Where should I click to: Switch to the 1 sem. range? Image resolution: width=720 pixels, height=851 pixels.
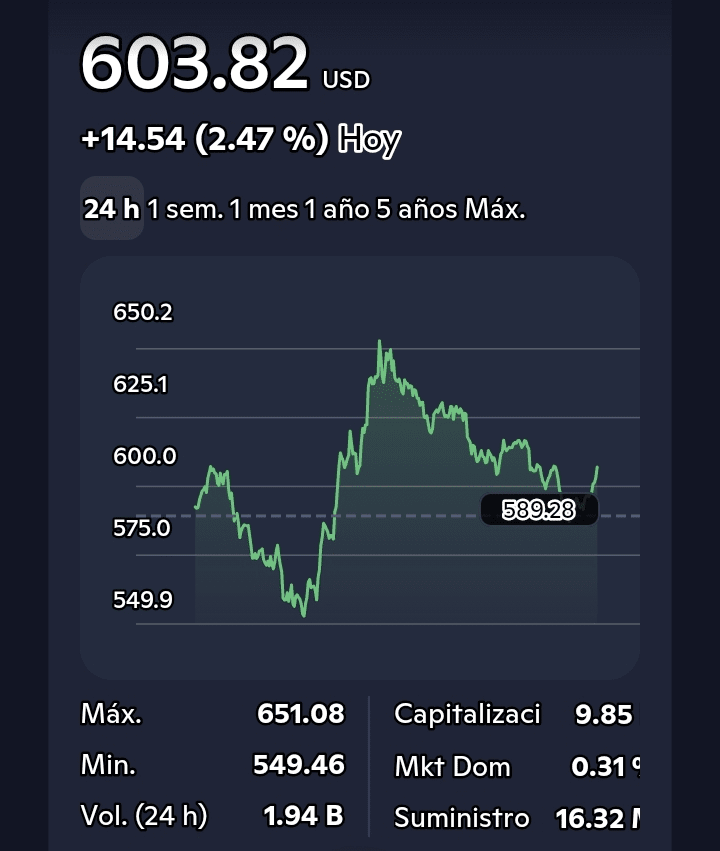pyautogui.click(x=186, y=209)
